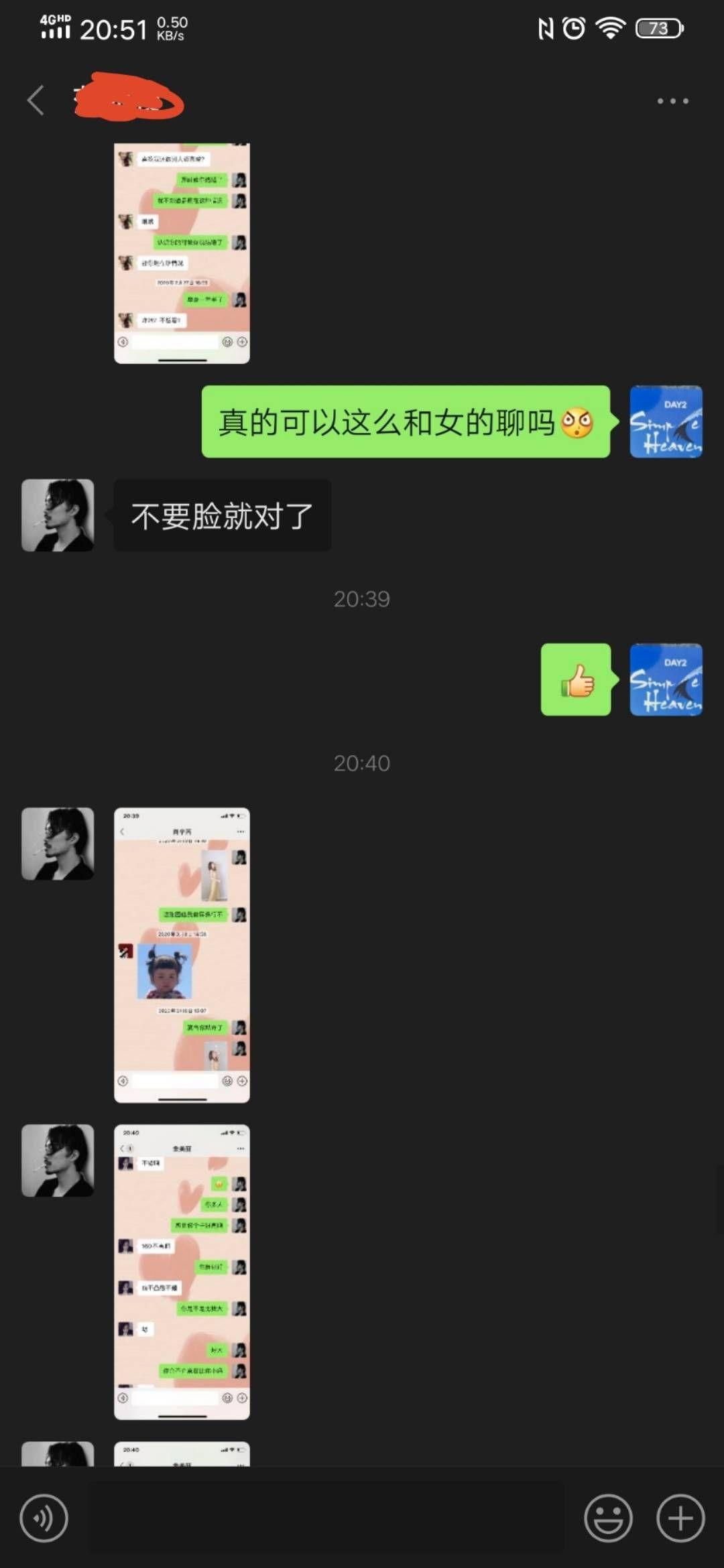Open the screenshot timestamped 20:40 inside
The width and height of the screenshot is (724, 1568).
182,1272
